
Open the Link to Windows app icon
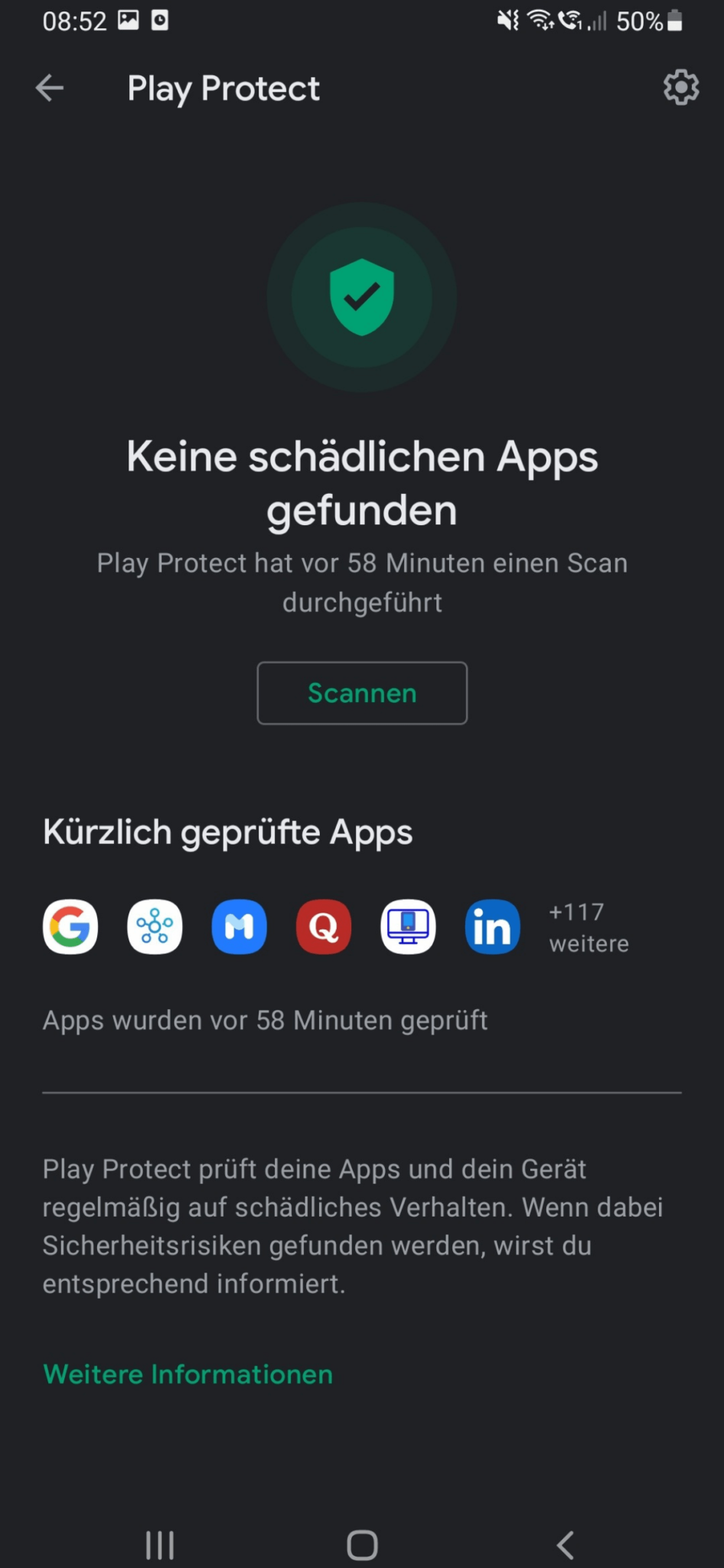pyautogui.click(x=408, y=926)
